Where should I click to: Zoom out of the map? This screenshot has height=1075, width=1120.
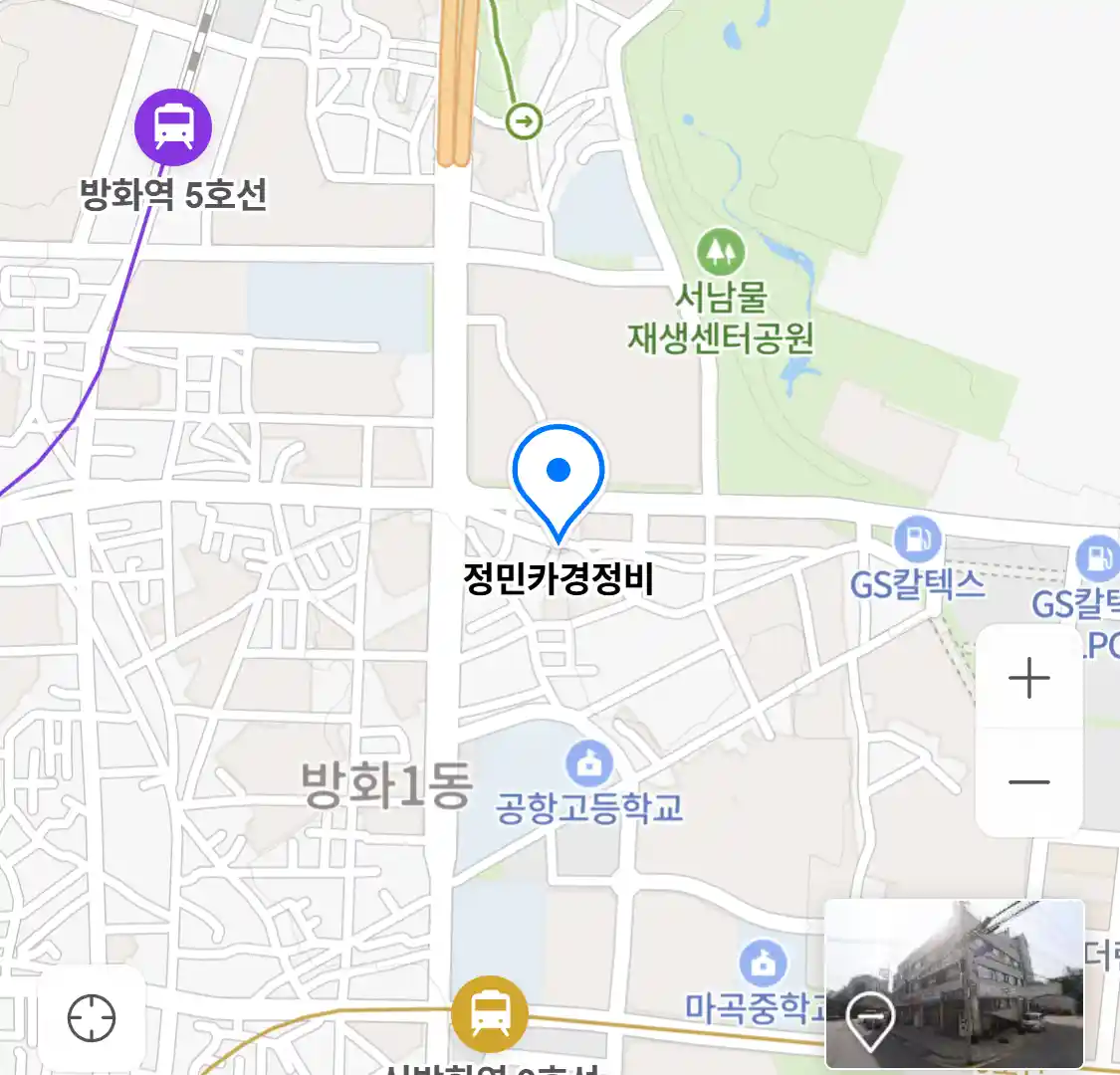(x=1028, y=782)
